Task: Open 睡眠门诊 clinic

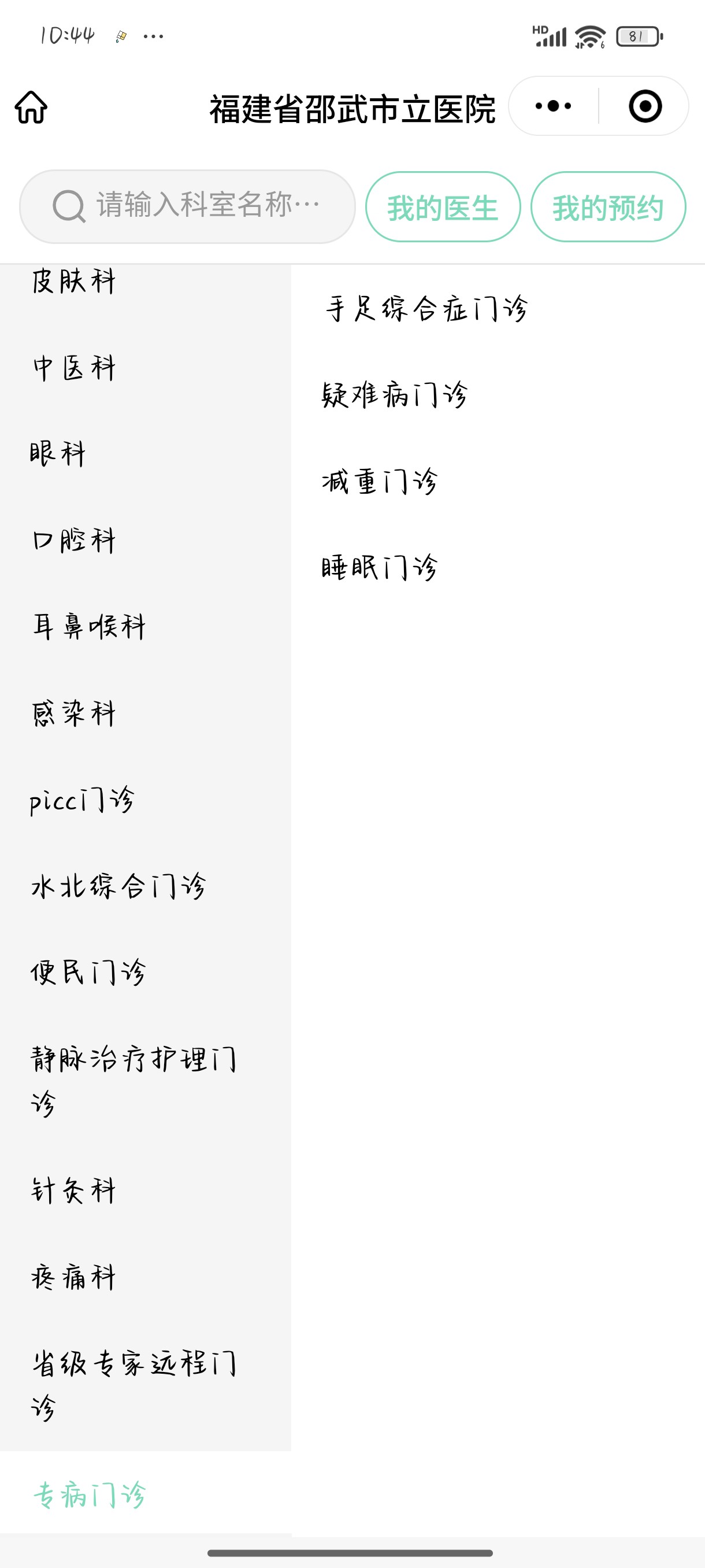Action: point(380,567)
